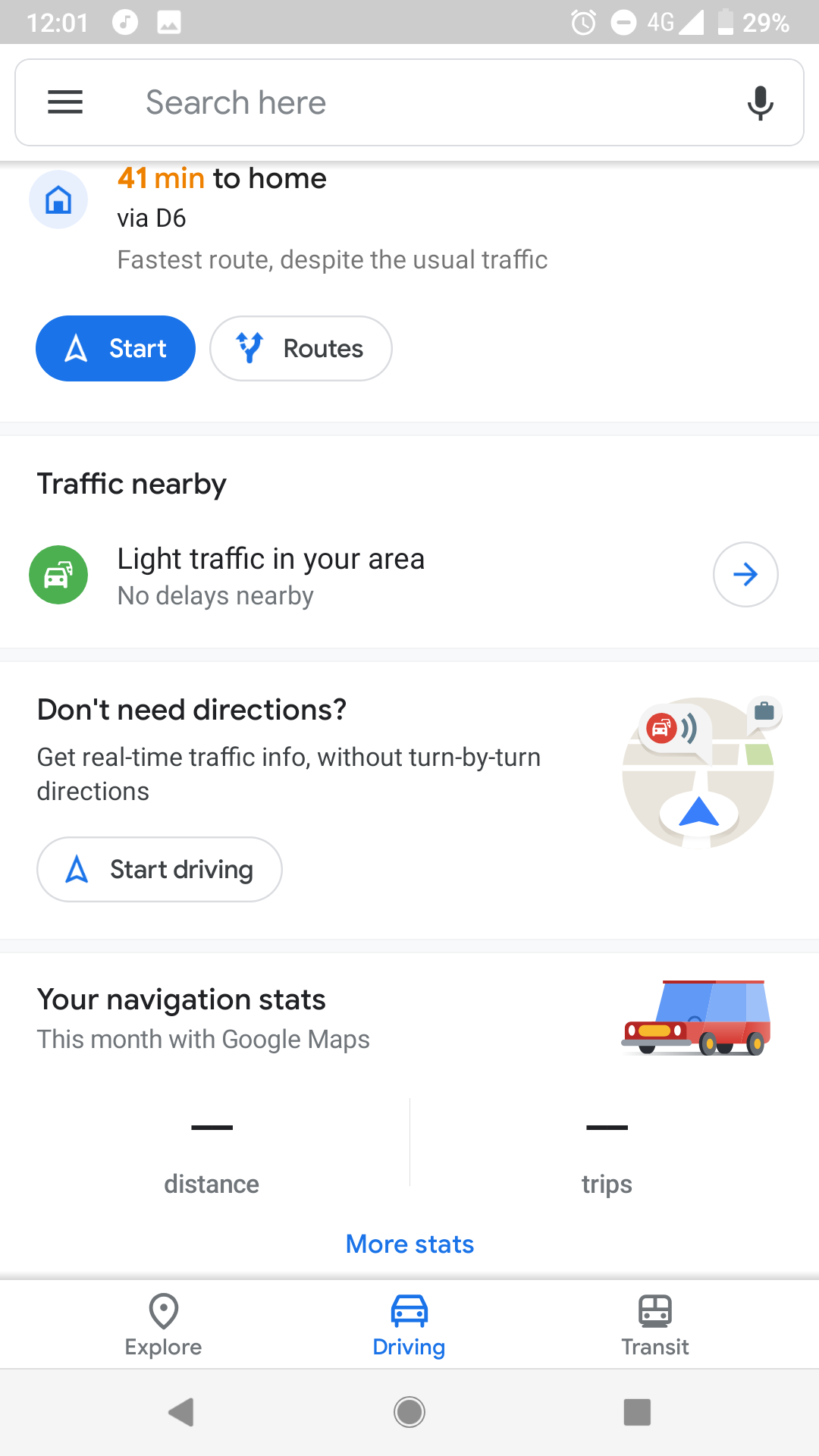Switch to the Transit tab
This screenshot has width=819, height=1456.
654,1325
